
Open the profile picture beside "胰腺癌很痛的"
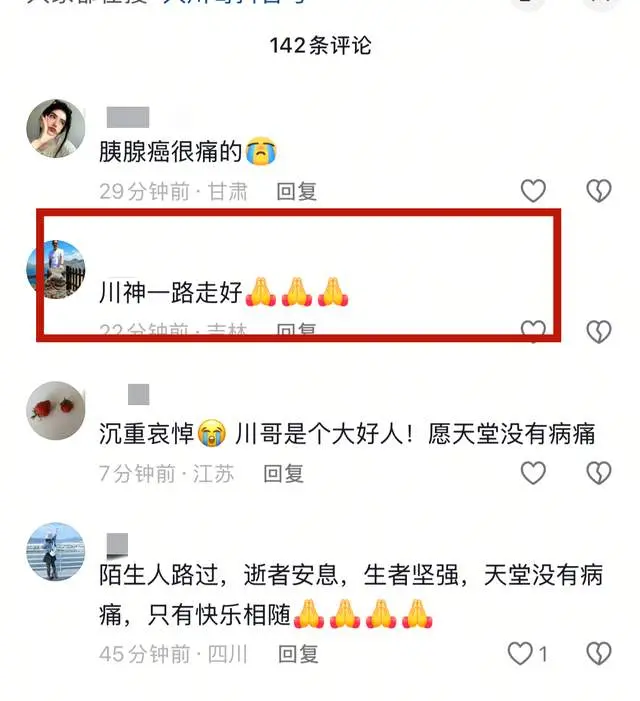55,129
